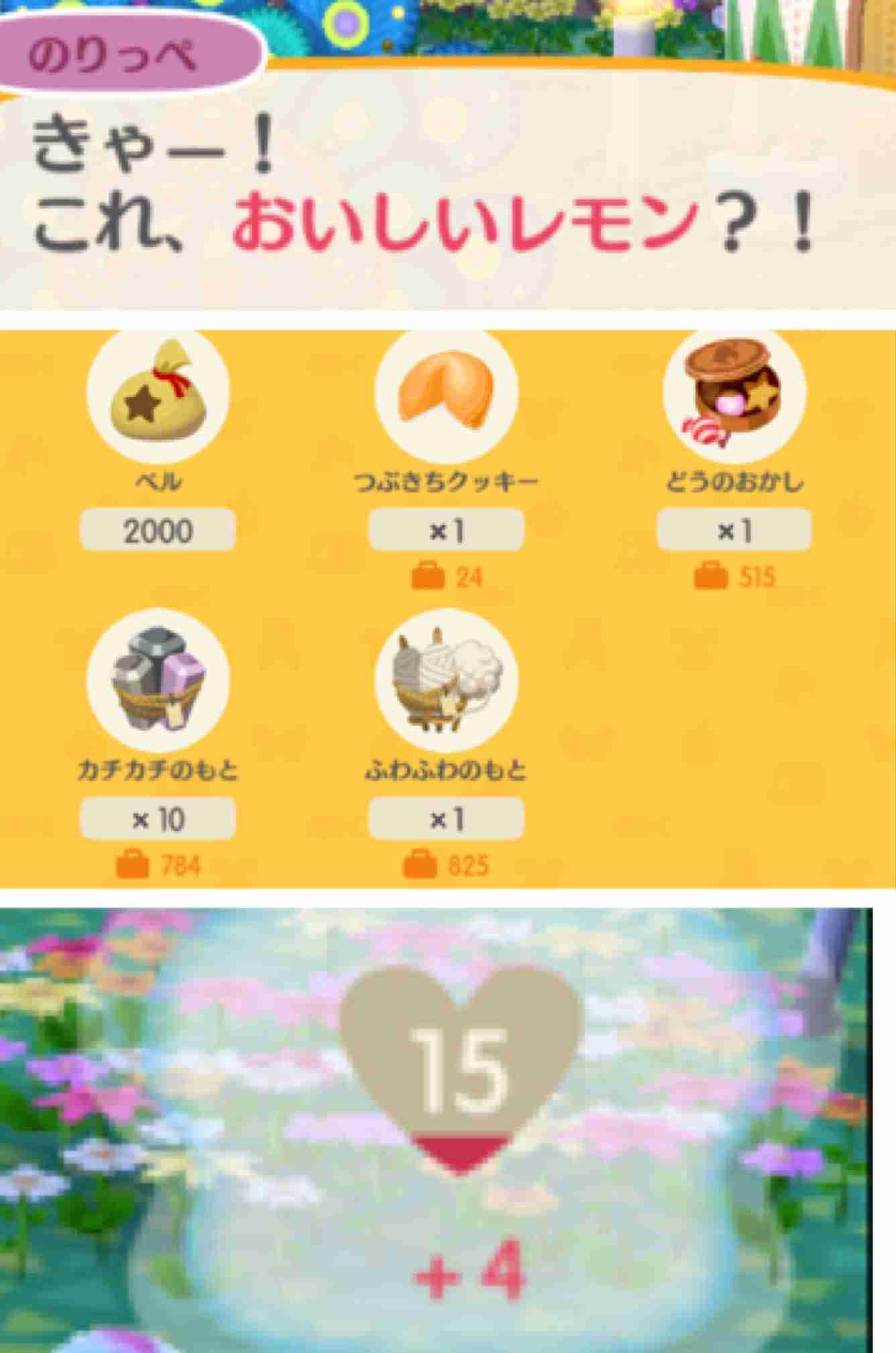Viewport: 896px width, 1353px height.
Task: Select the ふわふわのもと wool material icon
Action: pos(448,678)
